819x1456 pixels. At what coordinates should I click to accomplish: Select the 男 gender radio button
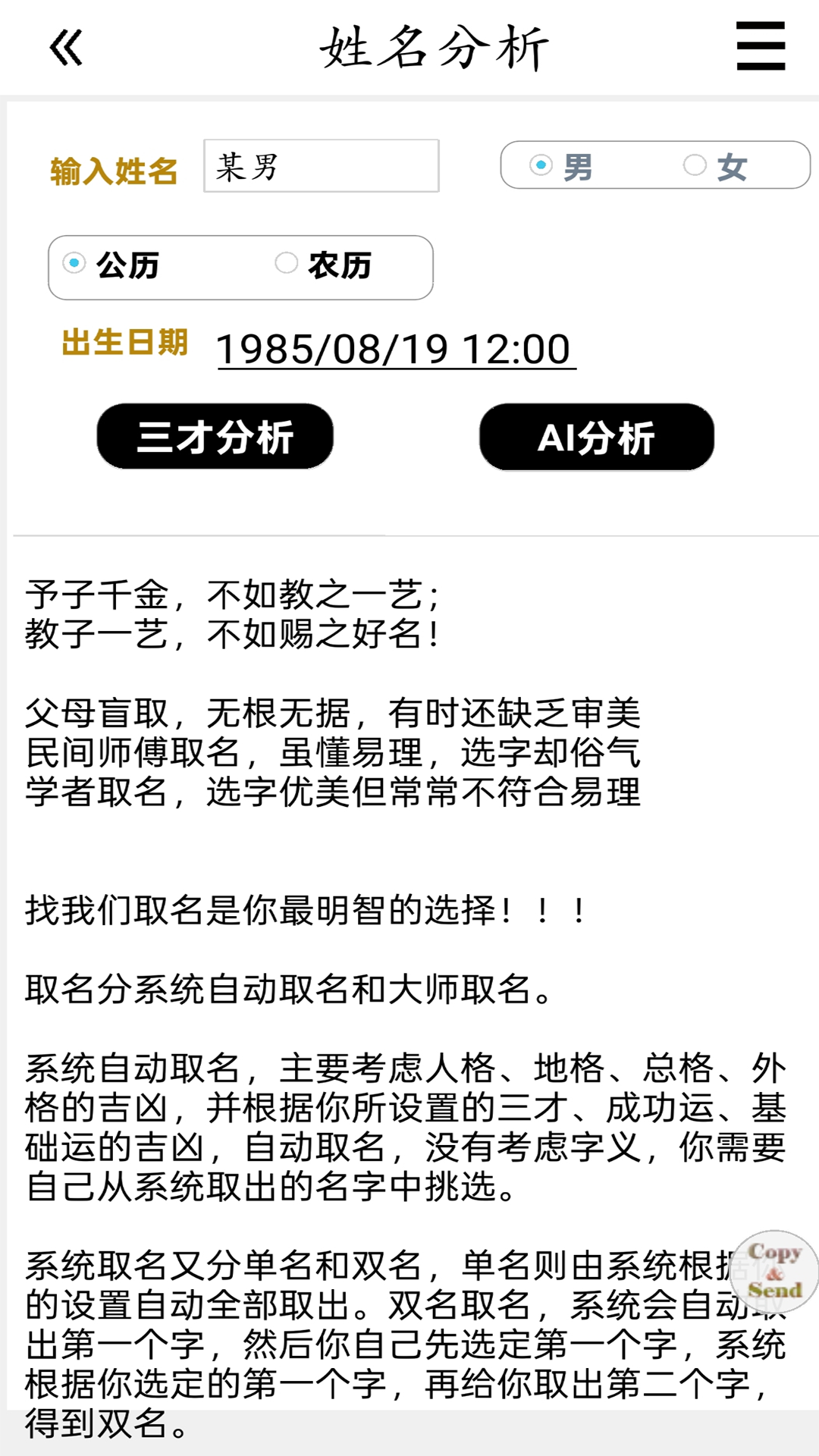pyautogui.click(x=540, y=165)
